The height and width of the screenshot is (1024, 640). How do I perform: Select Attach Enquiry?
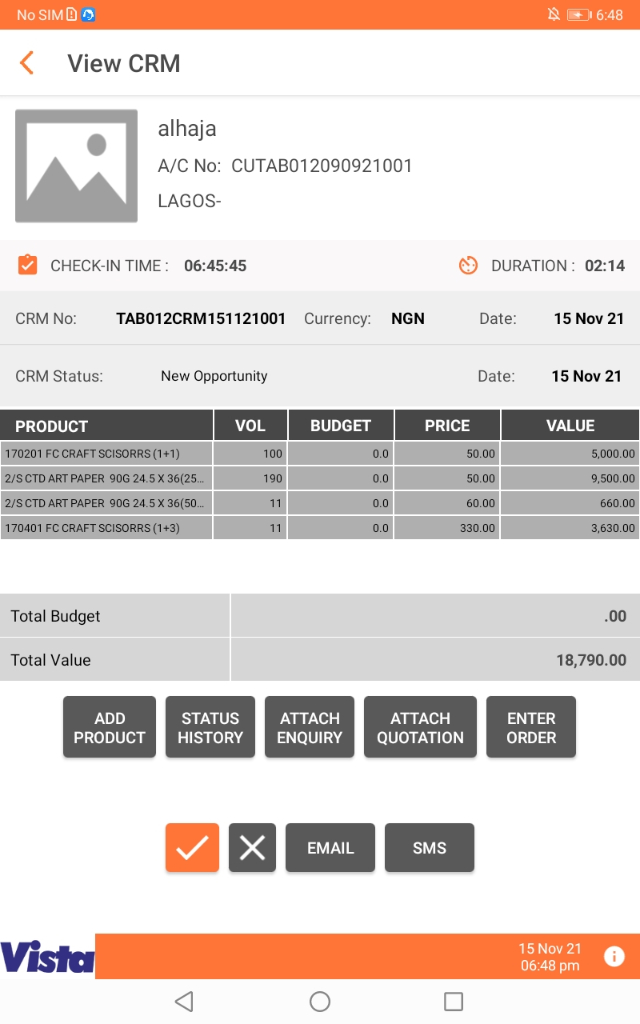coord(310,728)
